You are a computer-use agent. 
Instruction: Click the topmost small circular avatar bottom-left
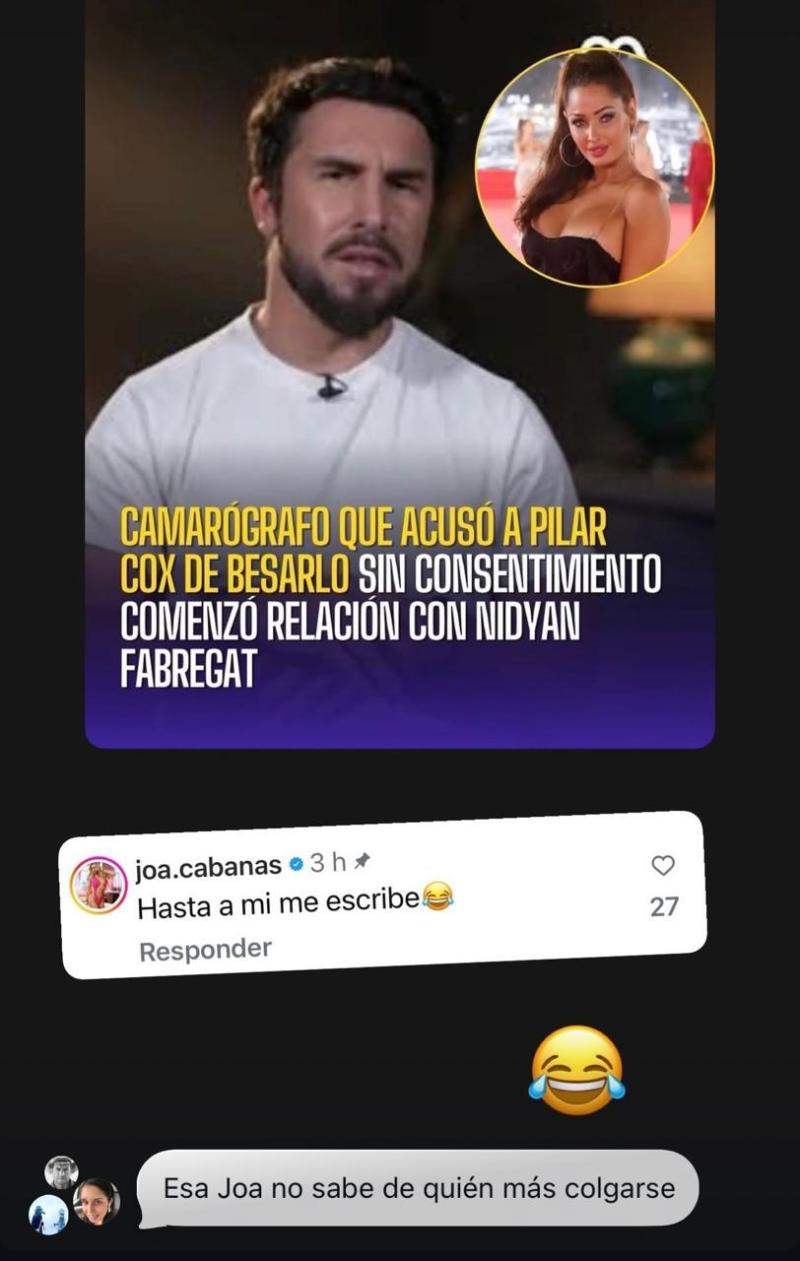pyautogui.click(x=60, y=1170)
